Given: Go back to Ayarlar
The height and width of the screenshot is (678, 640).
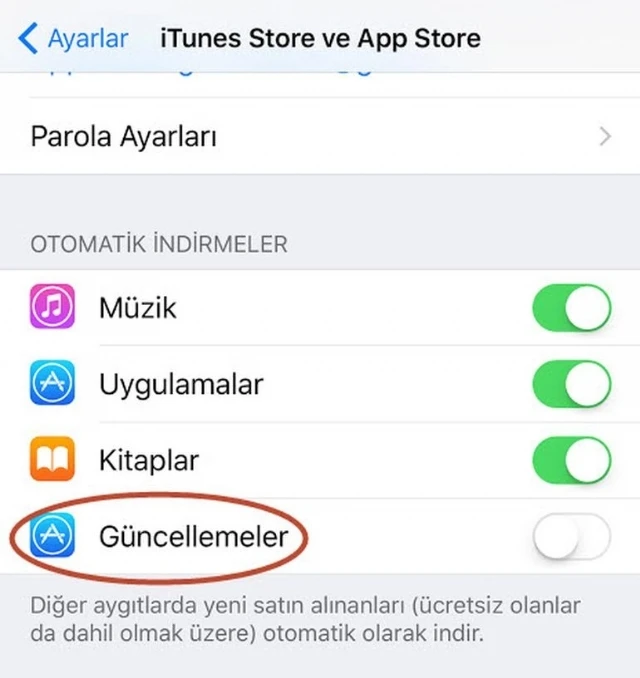Looking at the screenshot, I should pos(74,39).
